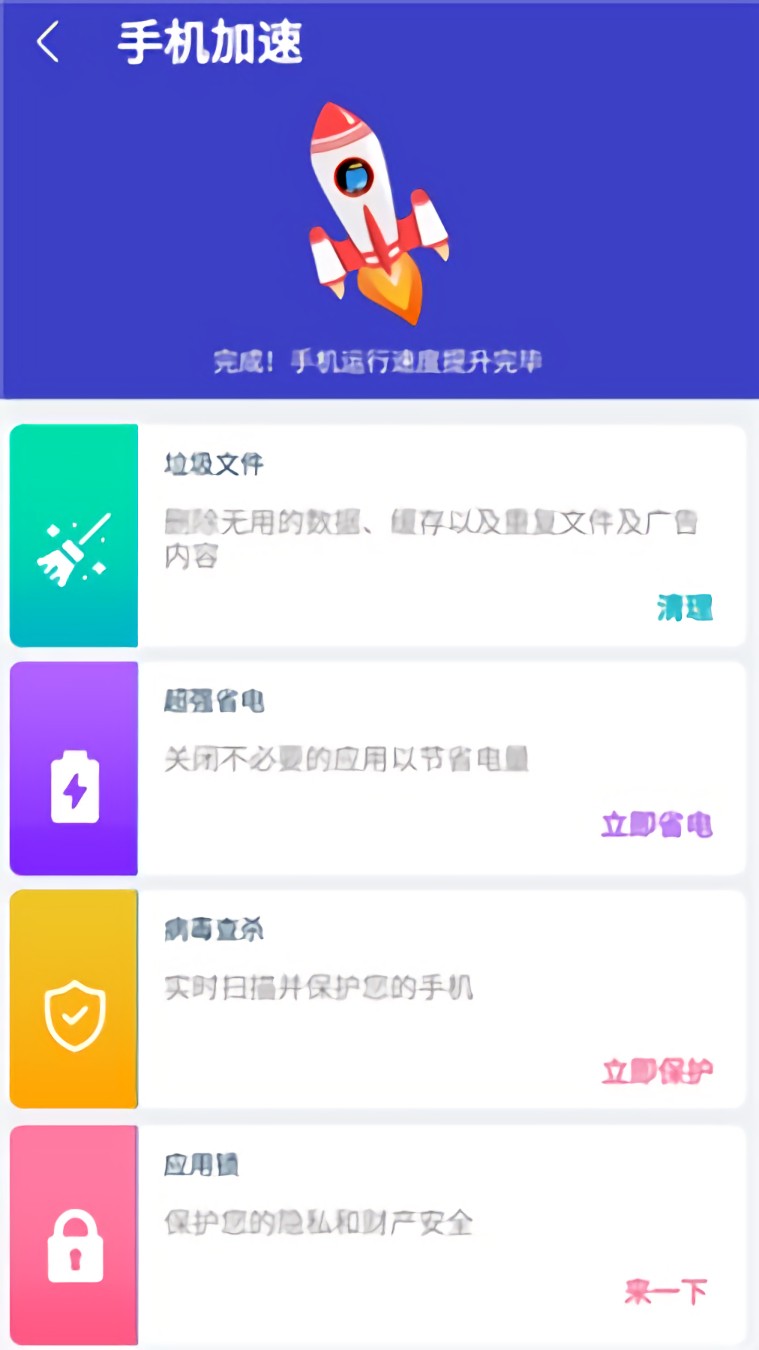
Task: Tap 立即省电 to save power
Action: pos(657,825)
